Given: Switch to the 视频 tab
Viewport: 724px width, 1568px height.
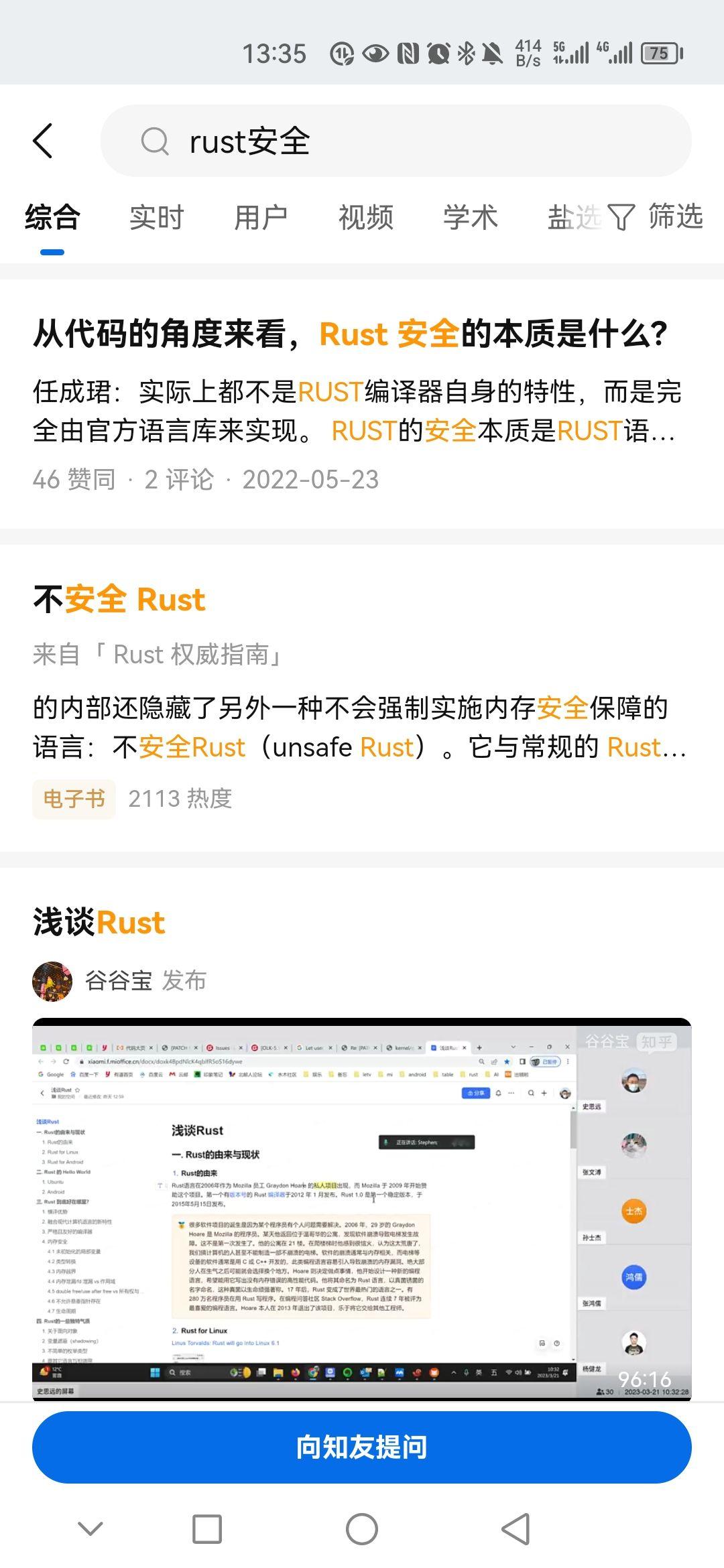Looking at the screenshot, I should point(366,218).
